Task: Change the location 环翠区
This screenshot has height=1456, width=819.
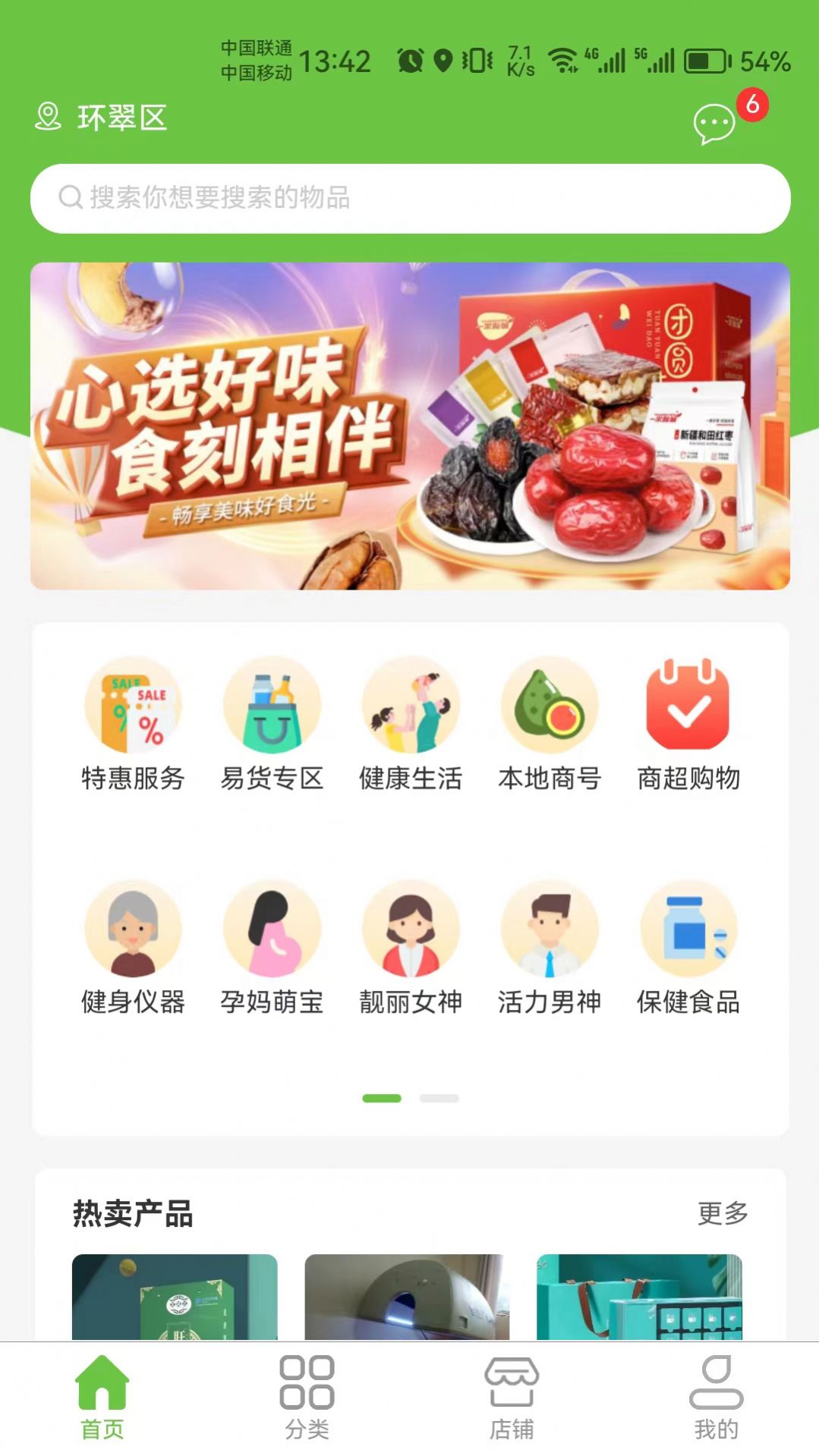Action: 102,118
